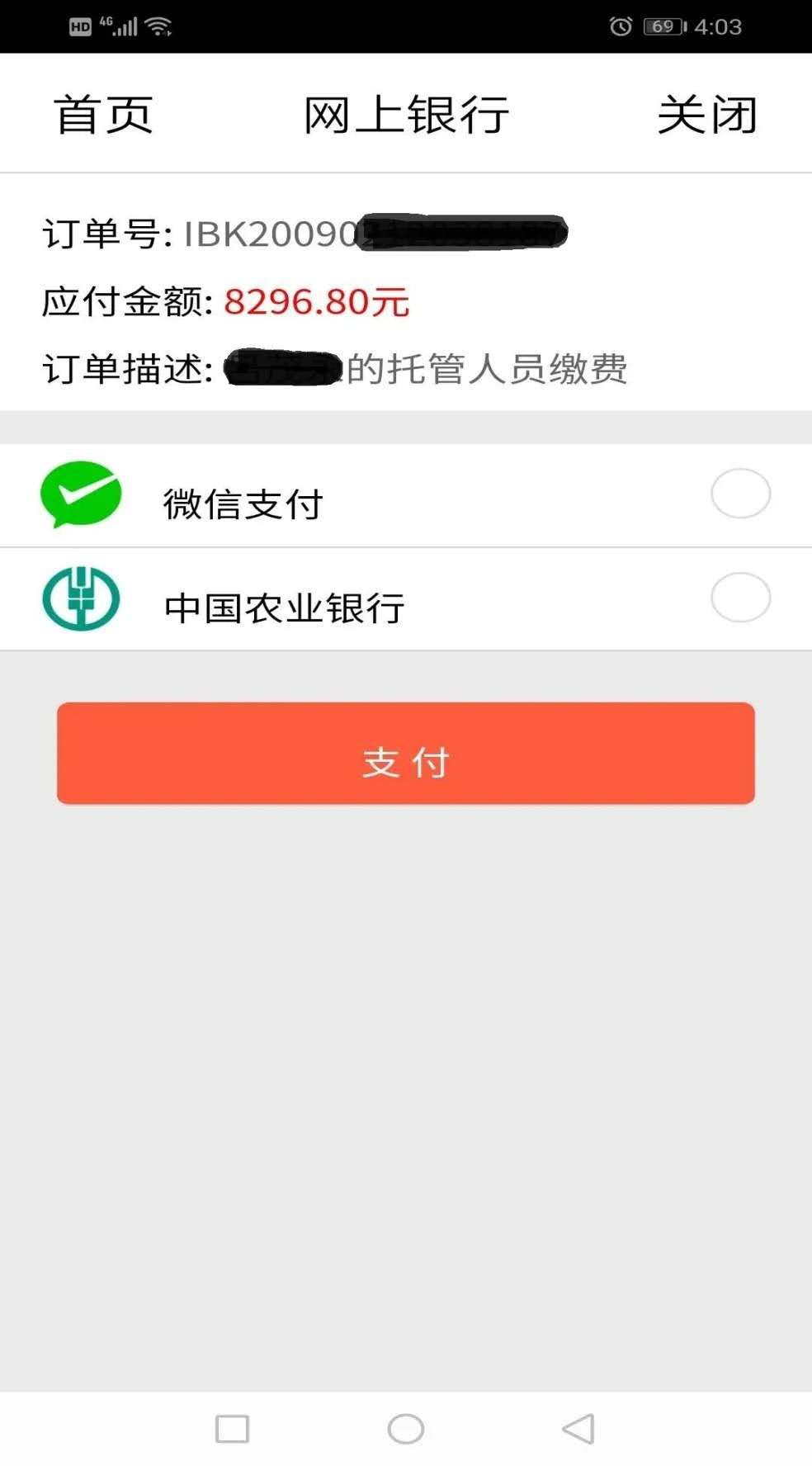Go back using system back button
The image size is (812, 1466).
[x=578, y=1428]
